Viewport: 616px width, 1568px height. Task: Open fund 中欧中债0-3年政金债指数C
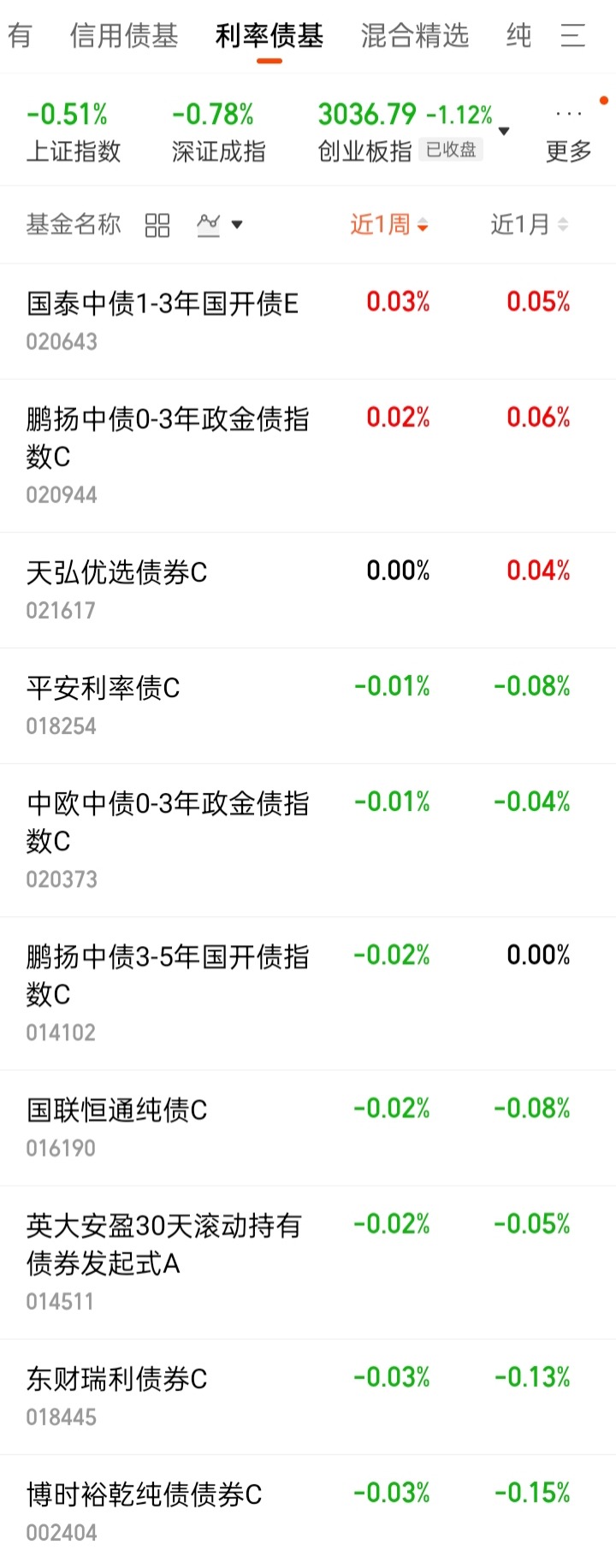pyautogui.click(x=168, y=838)
